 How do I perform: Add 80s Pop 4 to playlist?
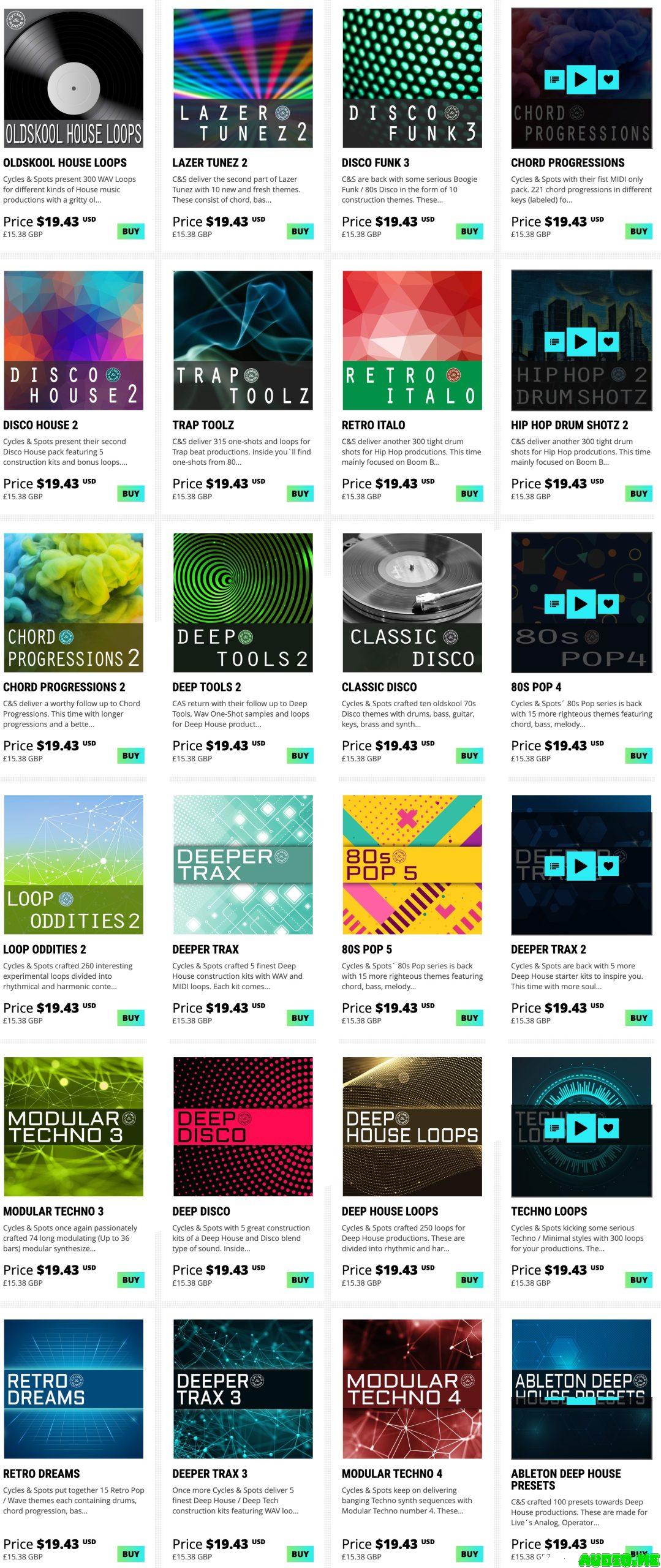tap(554, 603)
